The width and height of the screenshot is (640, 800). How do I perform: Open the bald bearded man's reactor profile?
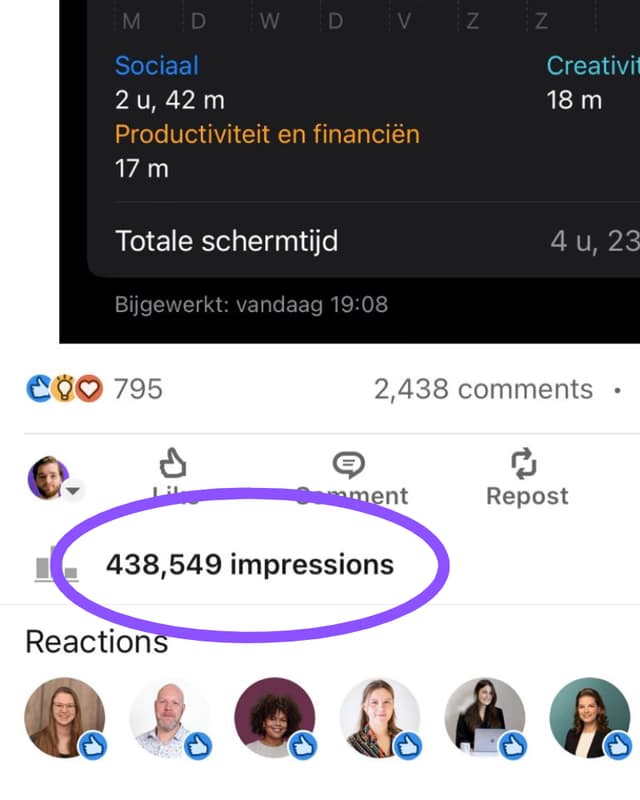tap(169, 717)
